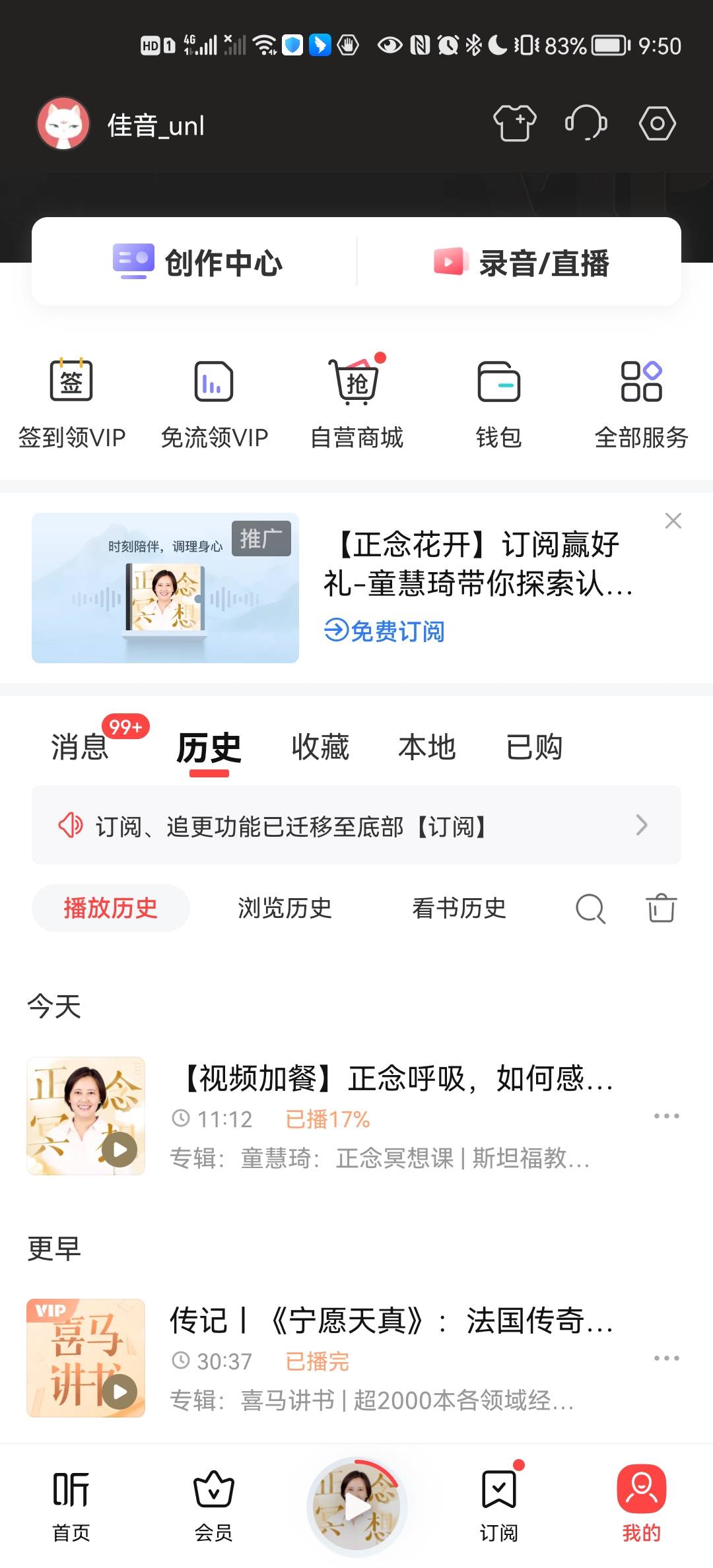
Task: Select the 浏览历史 filter
Action: coord(285,908)
